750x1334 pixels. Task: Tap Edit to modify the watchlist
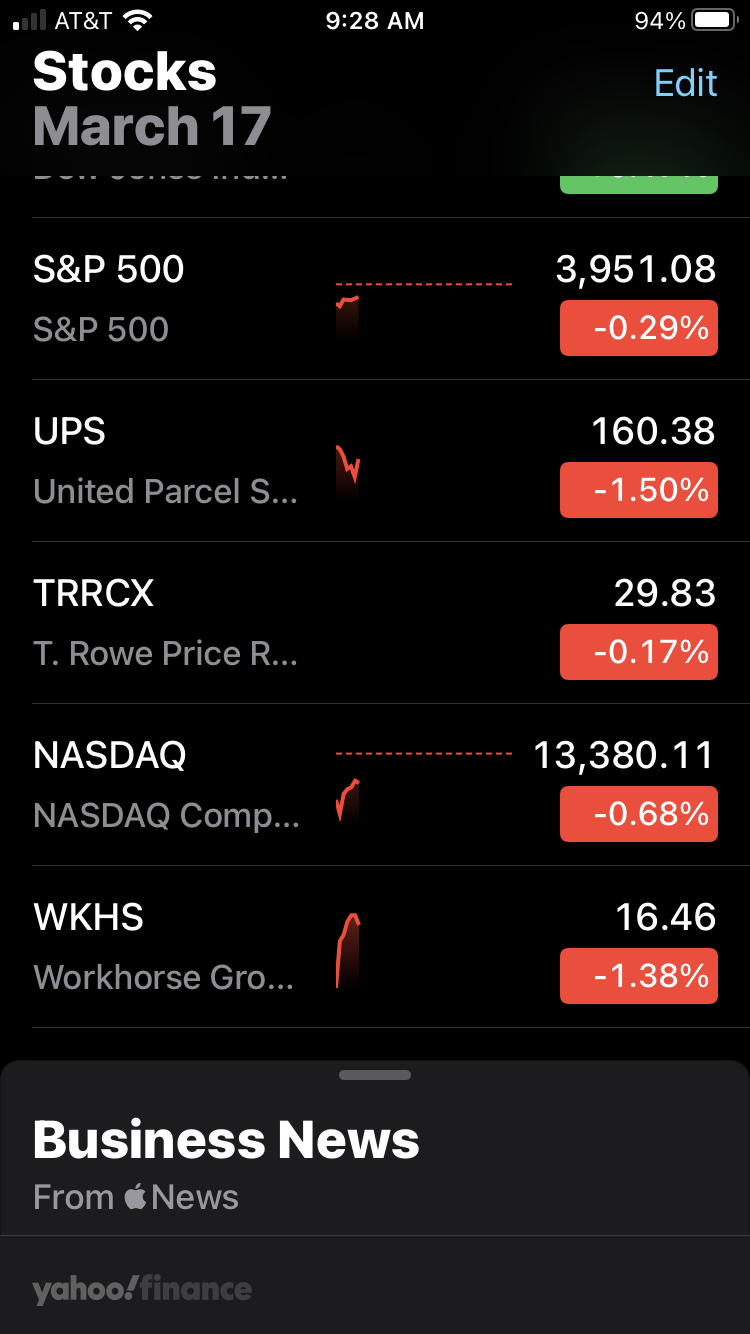pos(685,83)
